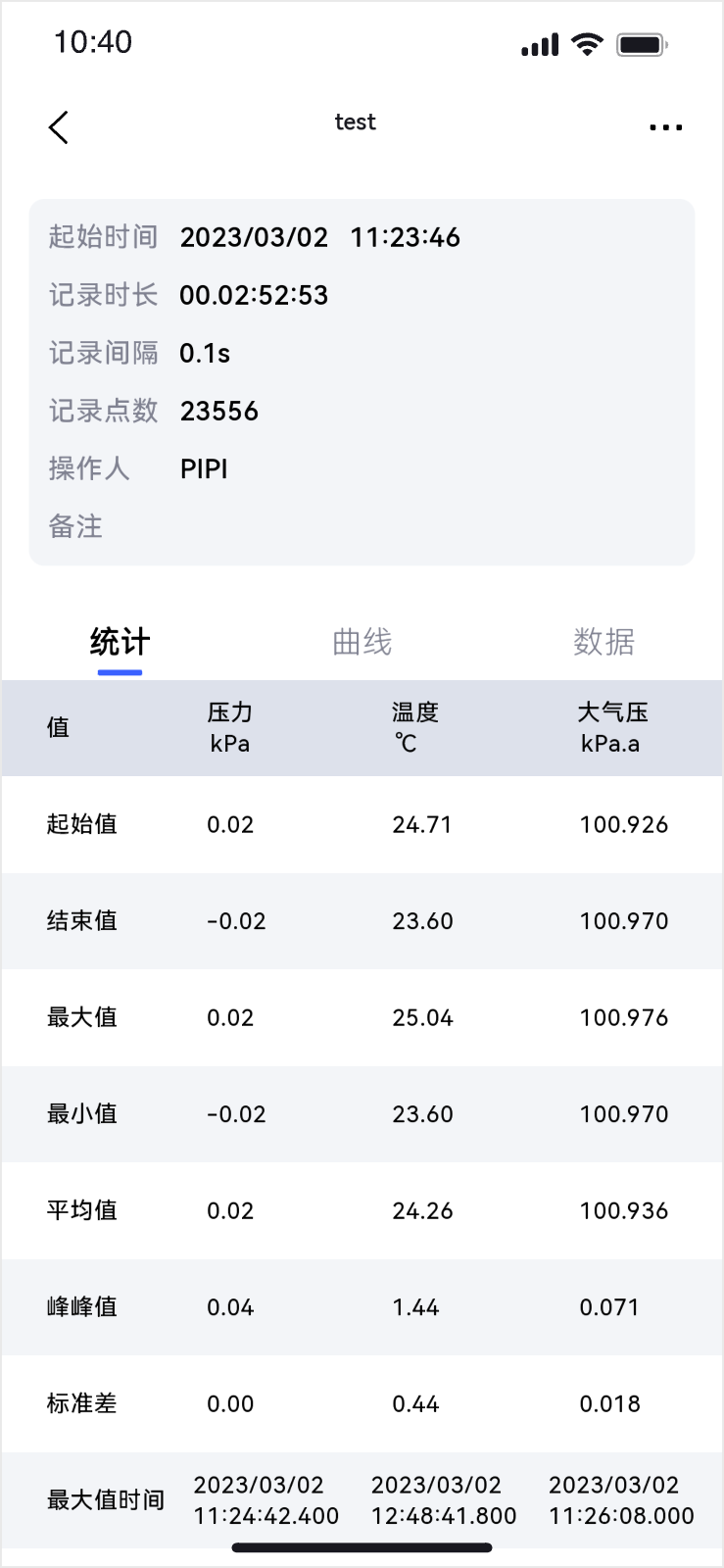Select the 统计 statistics tab
This screenshot has width=724, height=1568.
pyautogui.click(x=120, y=643)
